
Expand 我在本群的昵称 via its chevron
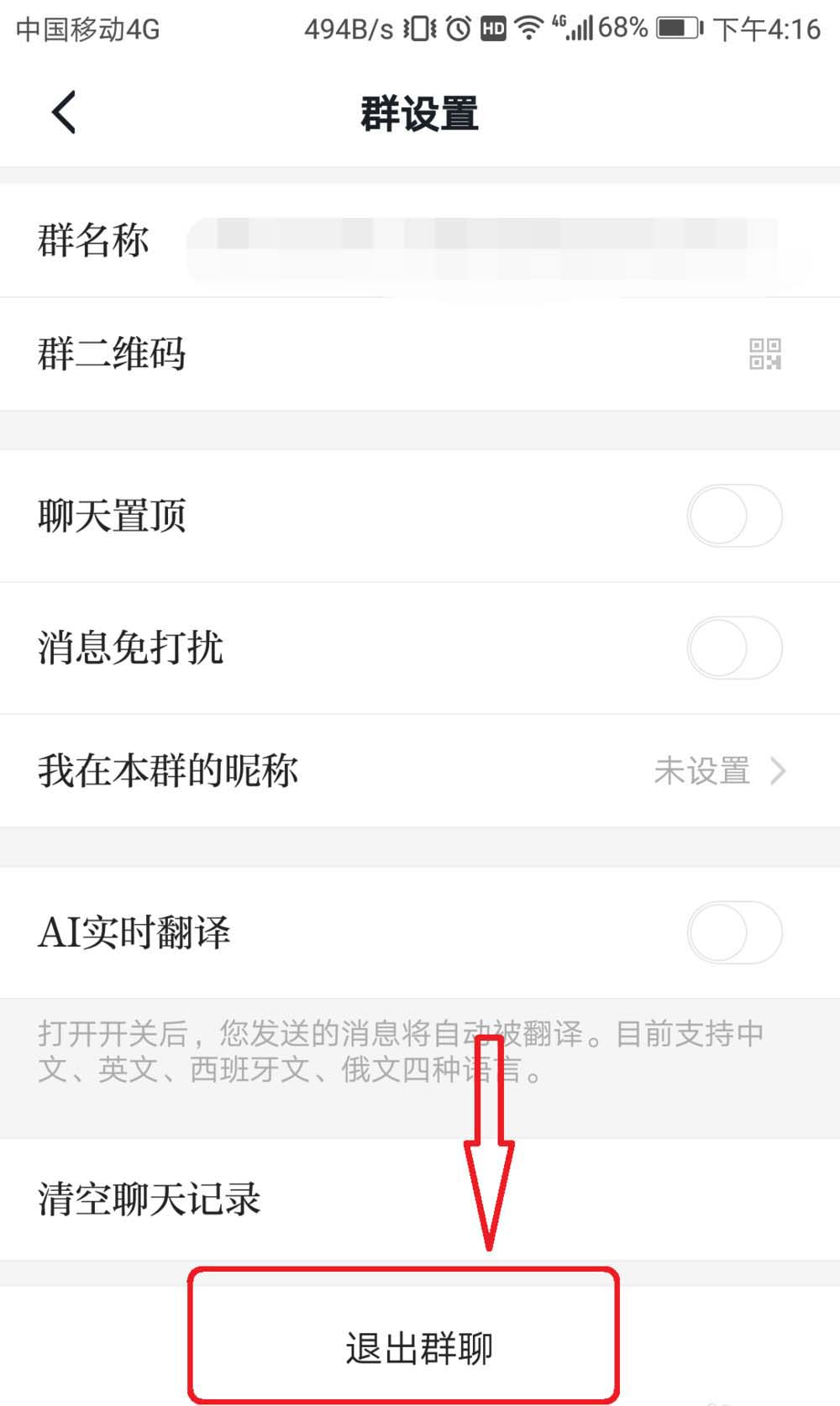pyautogui.click(x=780, y=771)
